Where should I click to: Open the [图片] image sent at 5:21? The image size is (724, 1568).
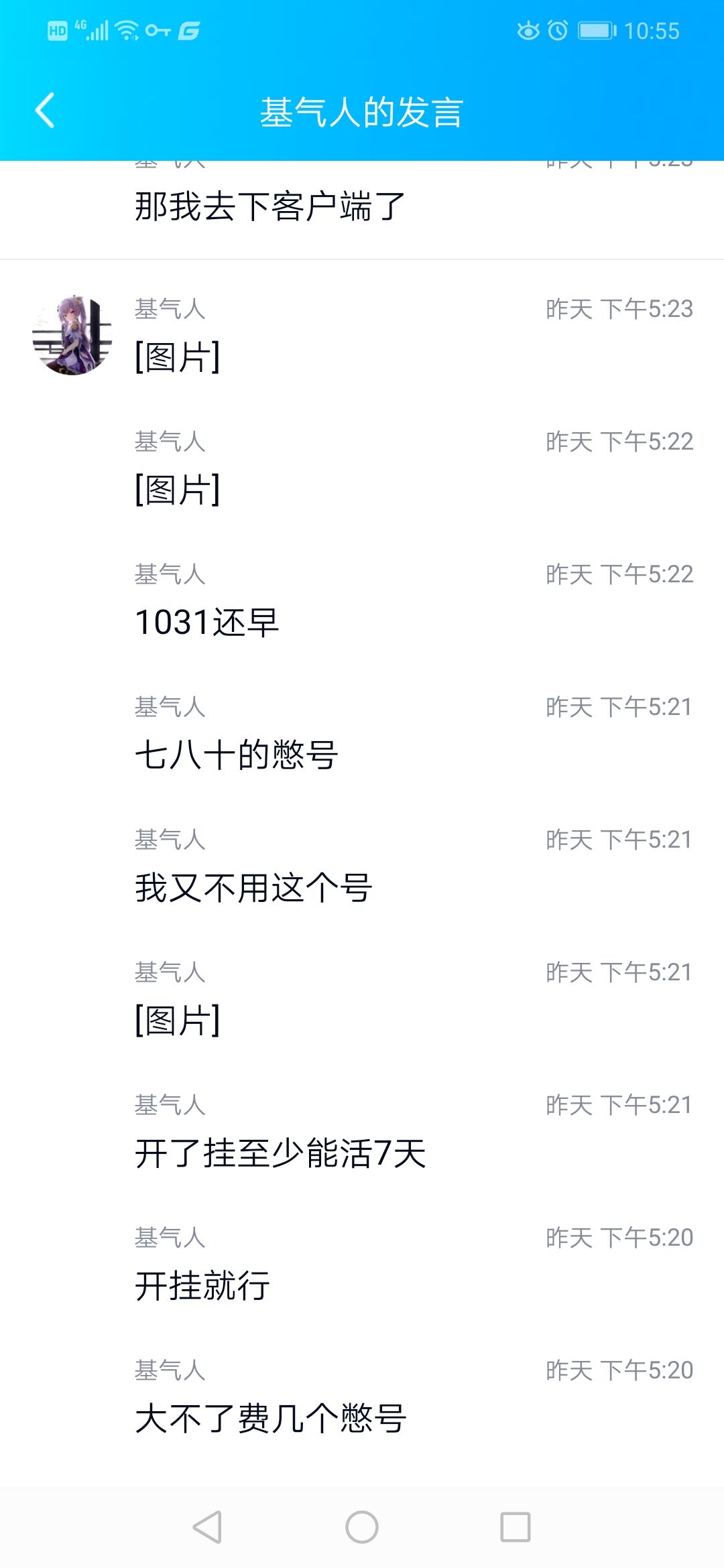[x=178, y=1019]
